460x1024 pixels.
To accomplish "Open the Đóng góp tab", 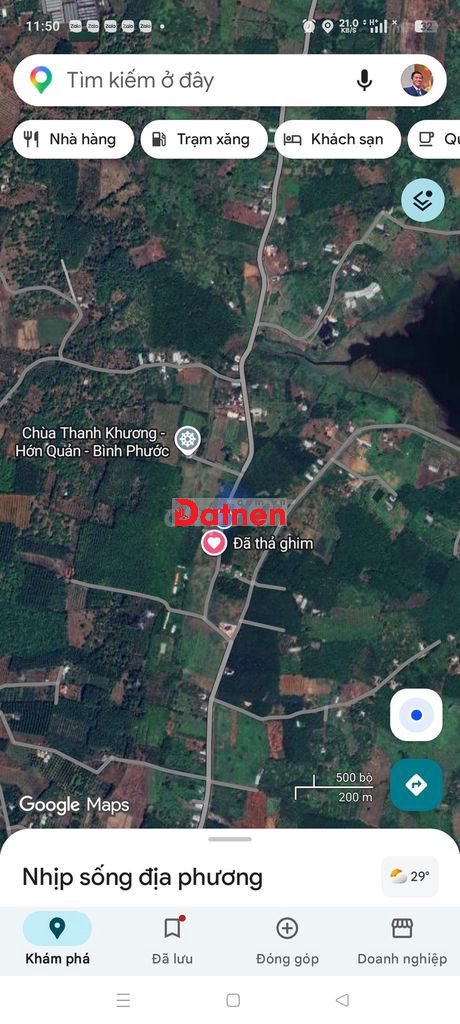I will [x=288, y=939].
